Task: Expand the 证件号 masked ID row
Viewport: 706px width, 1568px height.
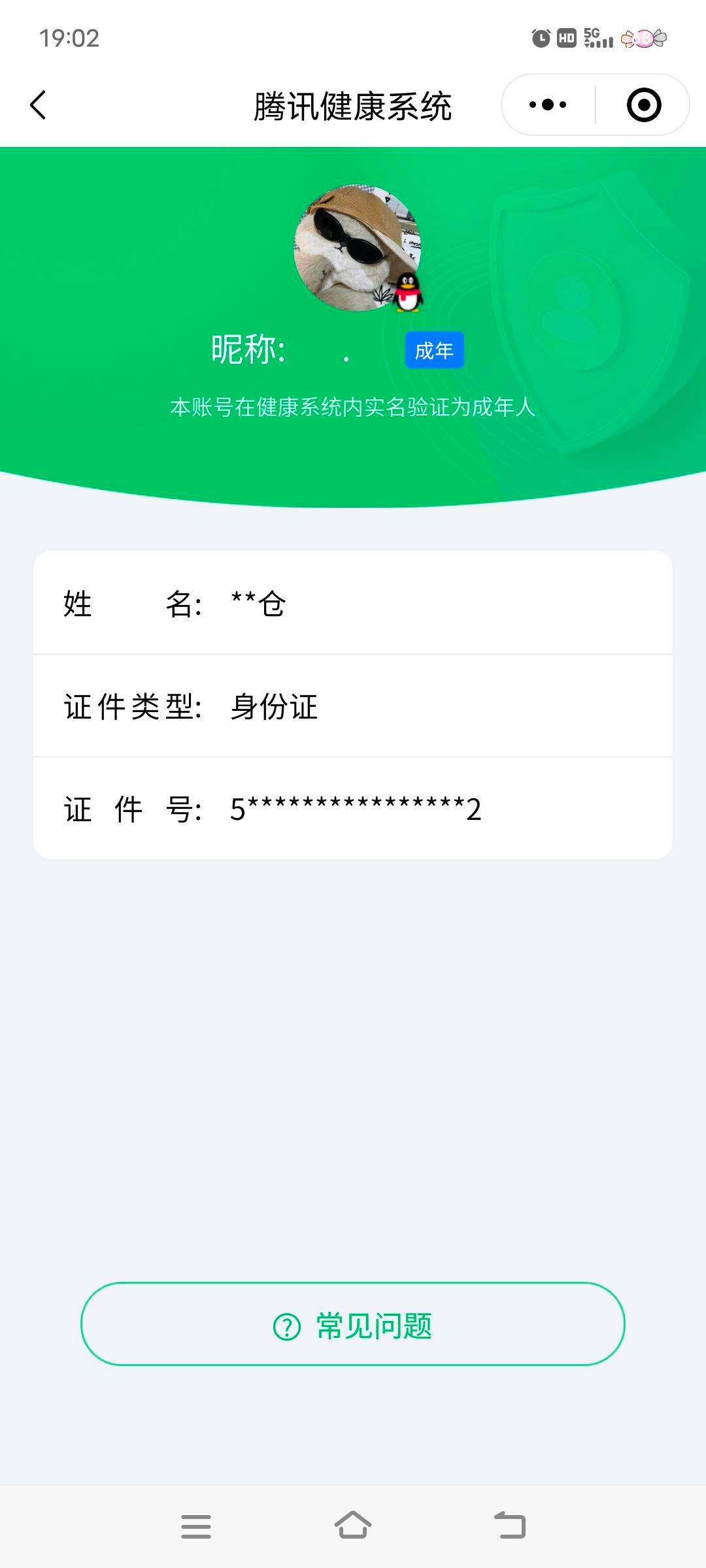Action: tap(353, 811)
